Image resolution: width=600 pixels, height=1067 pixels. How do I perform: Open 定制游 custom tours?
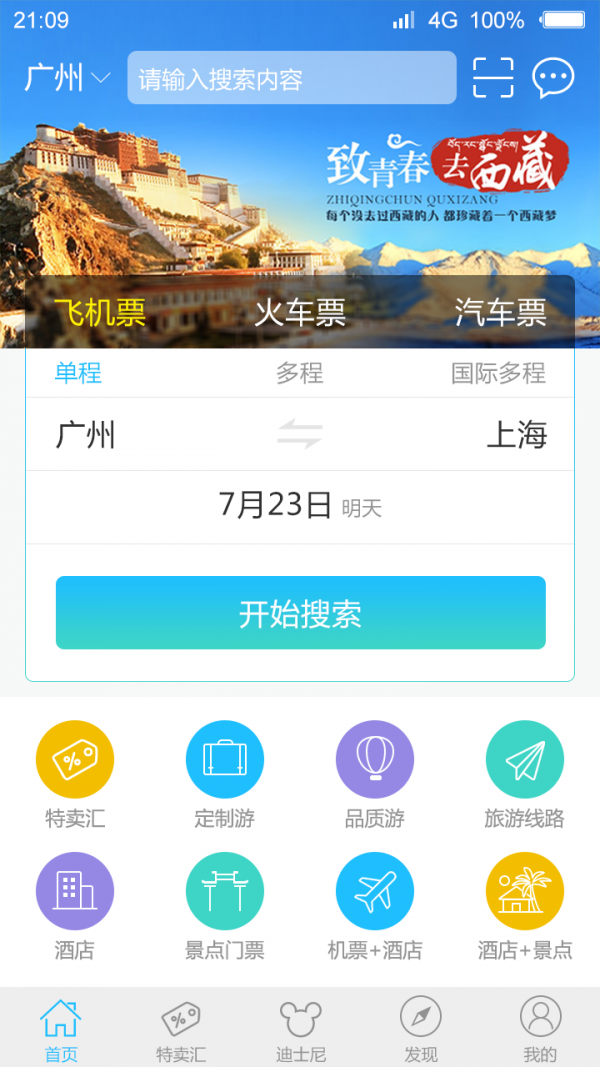[225, 774]
